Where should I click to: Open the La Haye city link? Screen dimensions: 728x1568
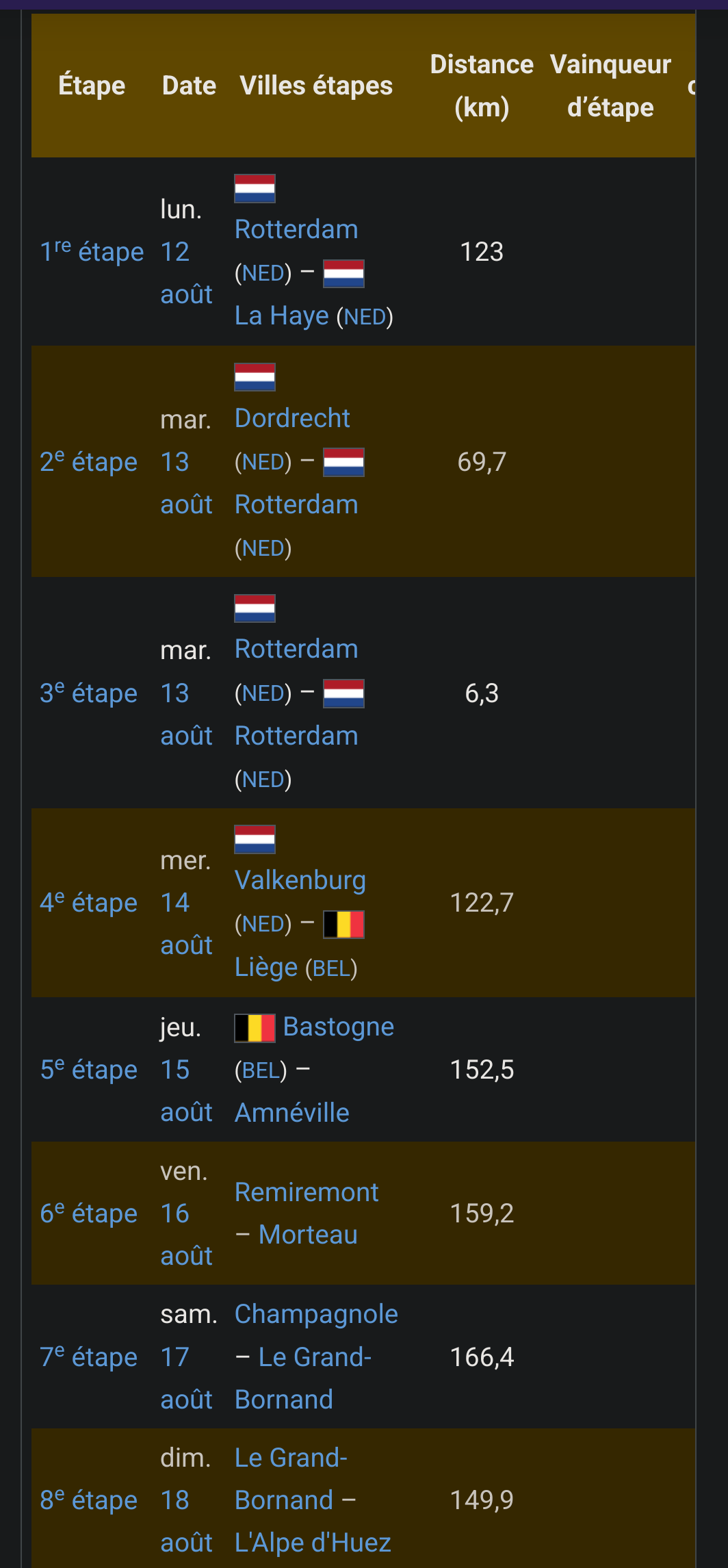(281, 316)
